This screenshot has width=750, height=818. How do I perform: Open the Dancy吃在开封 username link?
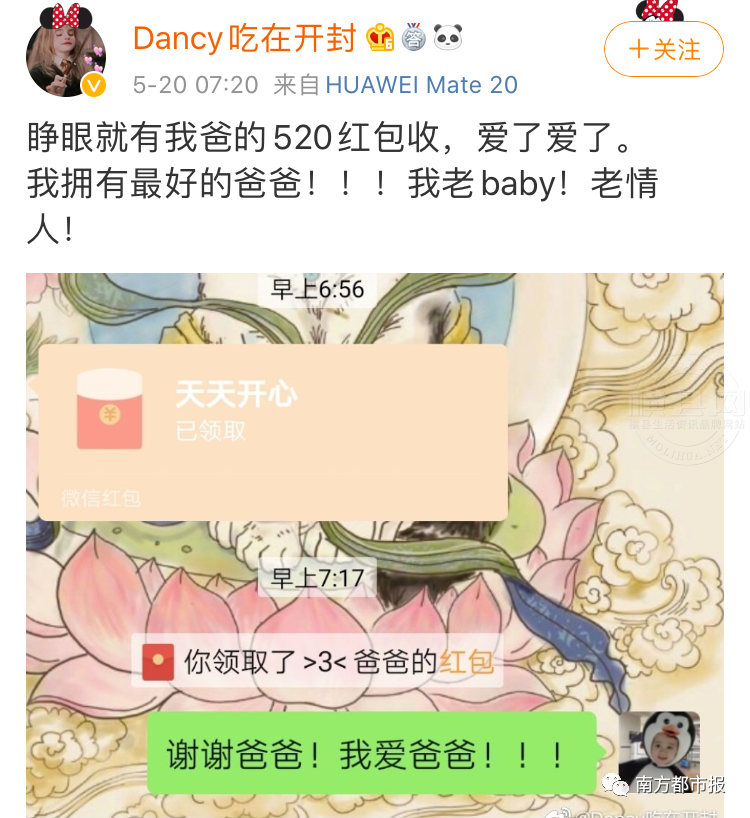245,39
